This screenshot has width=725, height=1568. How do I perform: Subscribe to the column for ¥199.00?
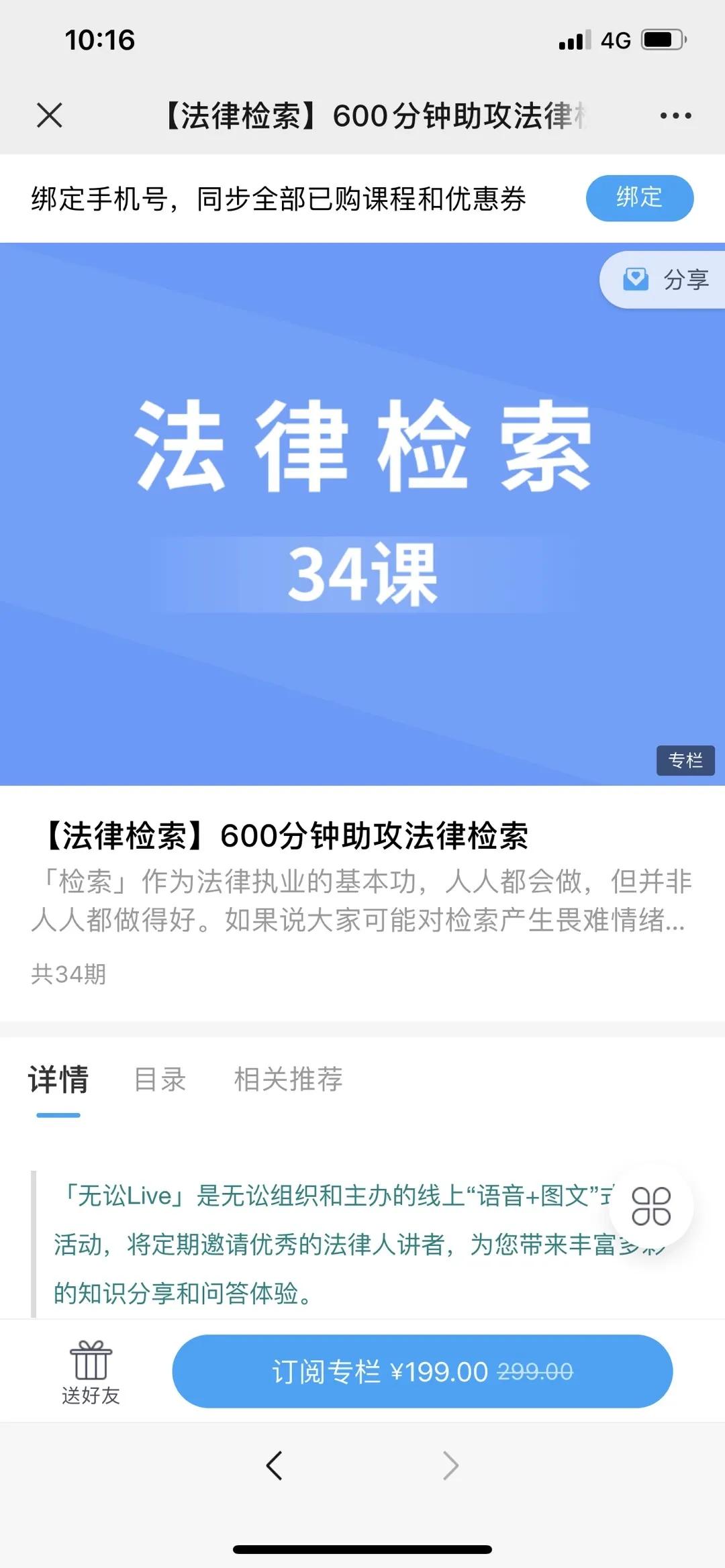pyautogui.click(x=422, y=1371)
